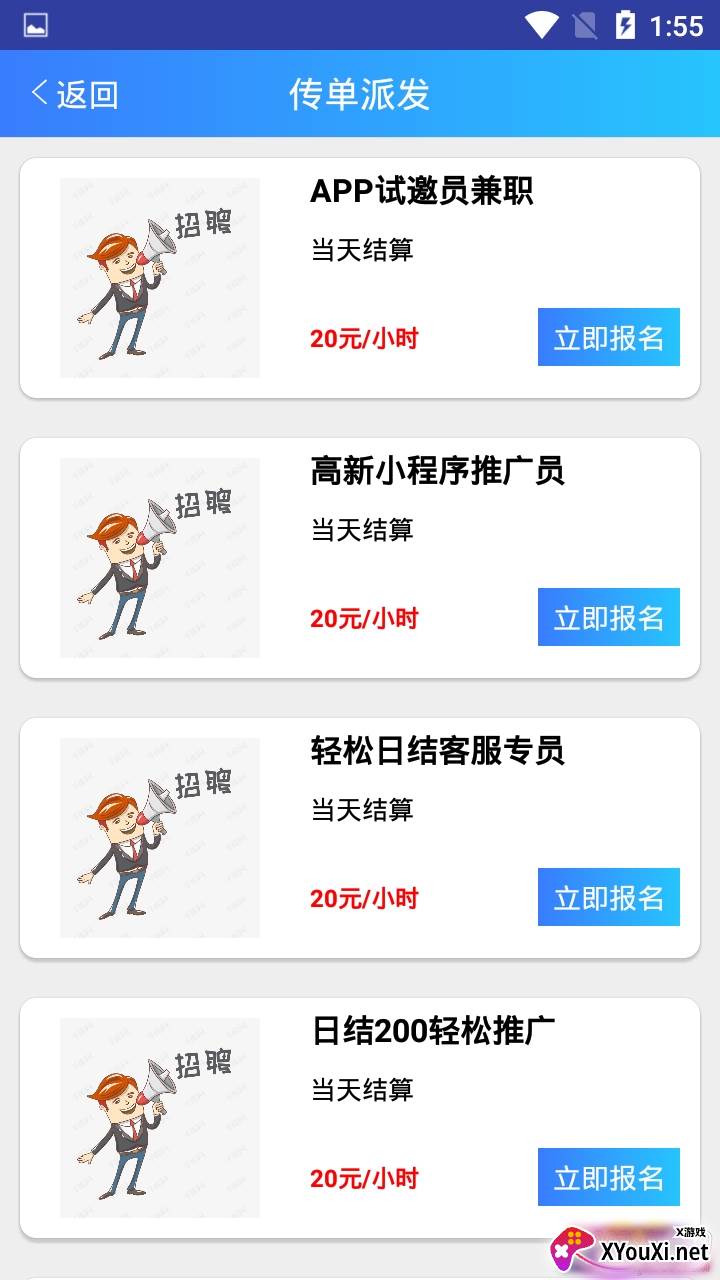720x1280 pixels.
Task: Open the 高新小程序推广员 job card
Action: point(360,558)
